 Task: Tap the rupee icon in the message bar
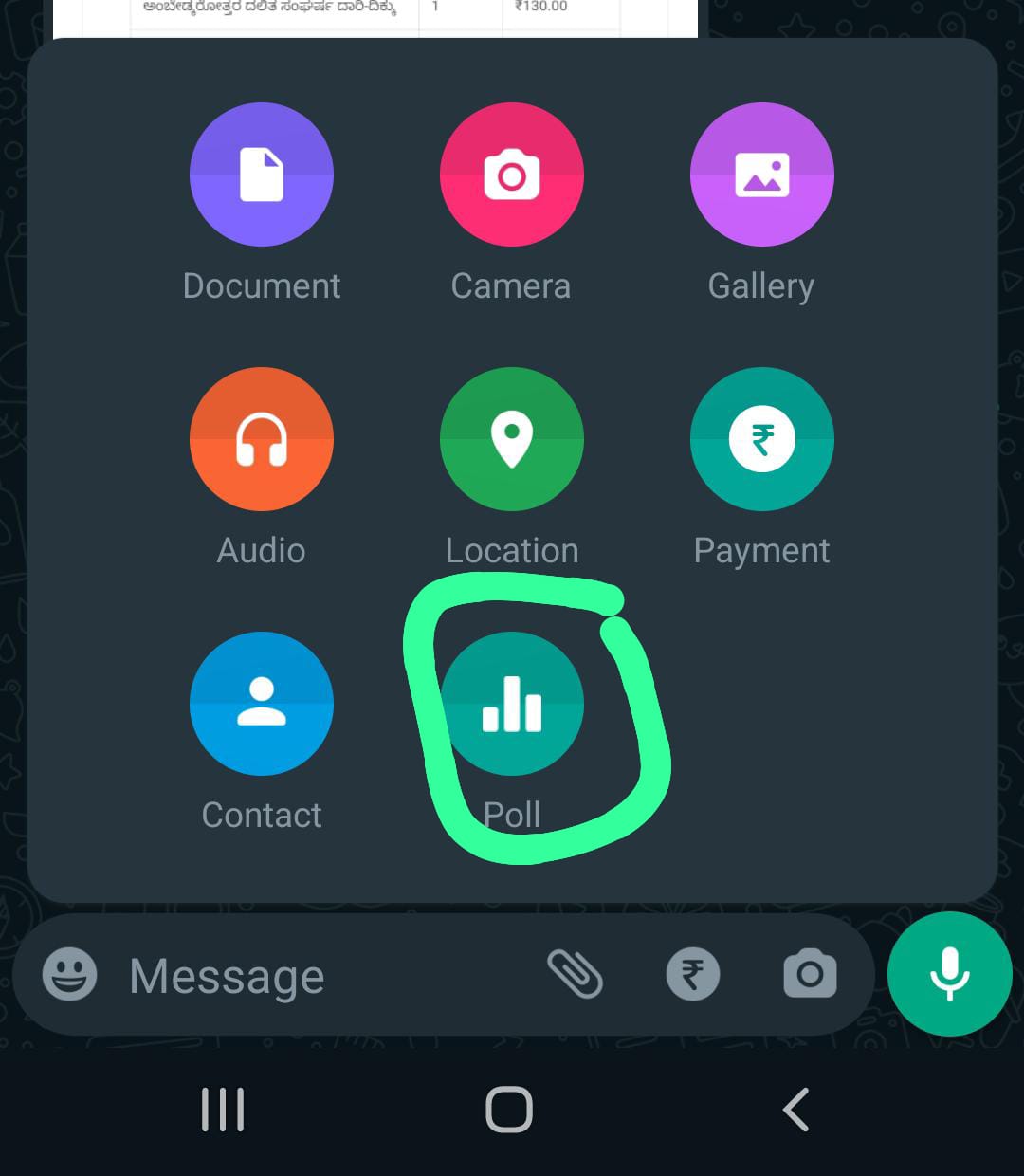(x=693, y=974)
